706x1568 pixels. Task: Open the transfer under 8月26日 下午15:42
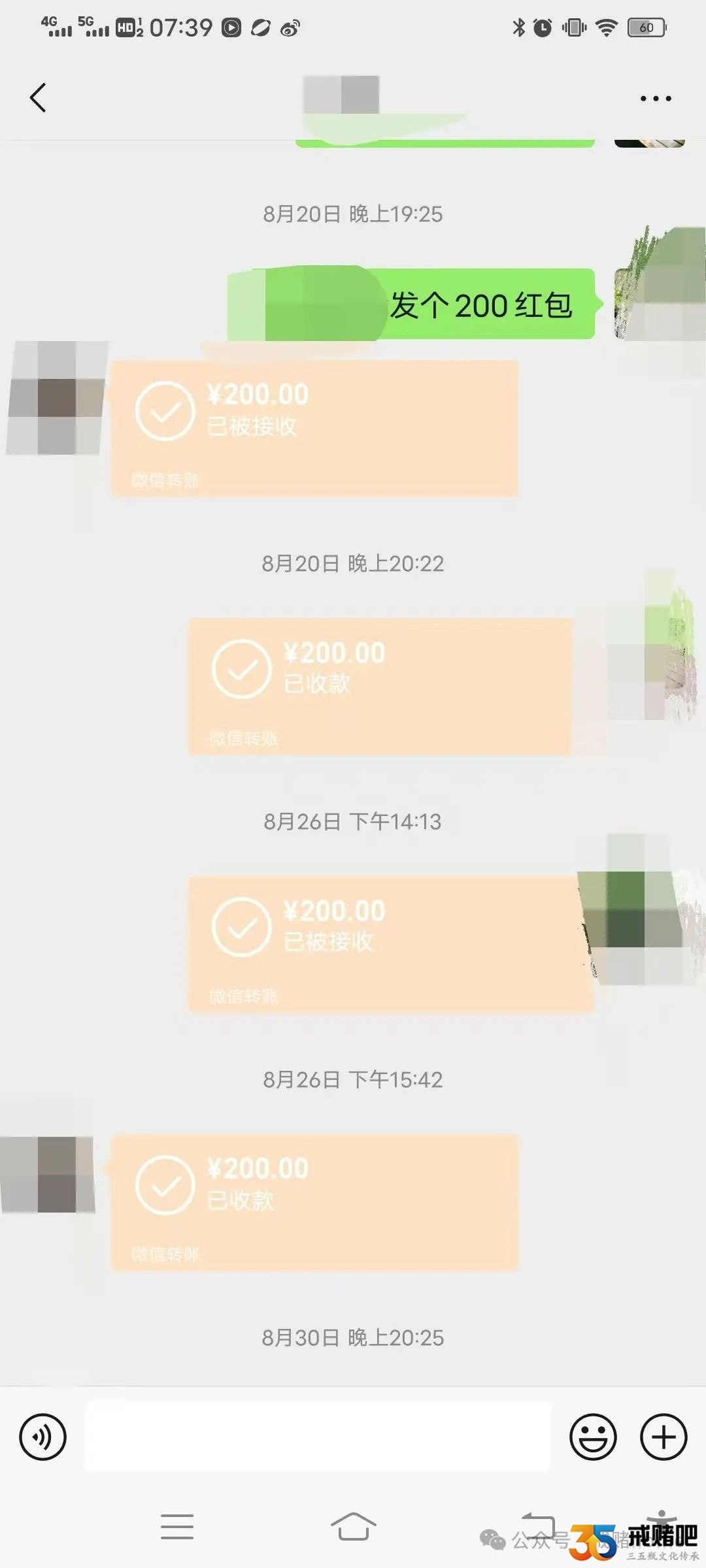[x=314, y=1202]
